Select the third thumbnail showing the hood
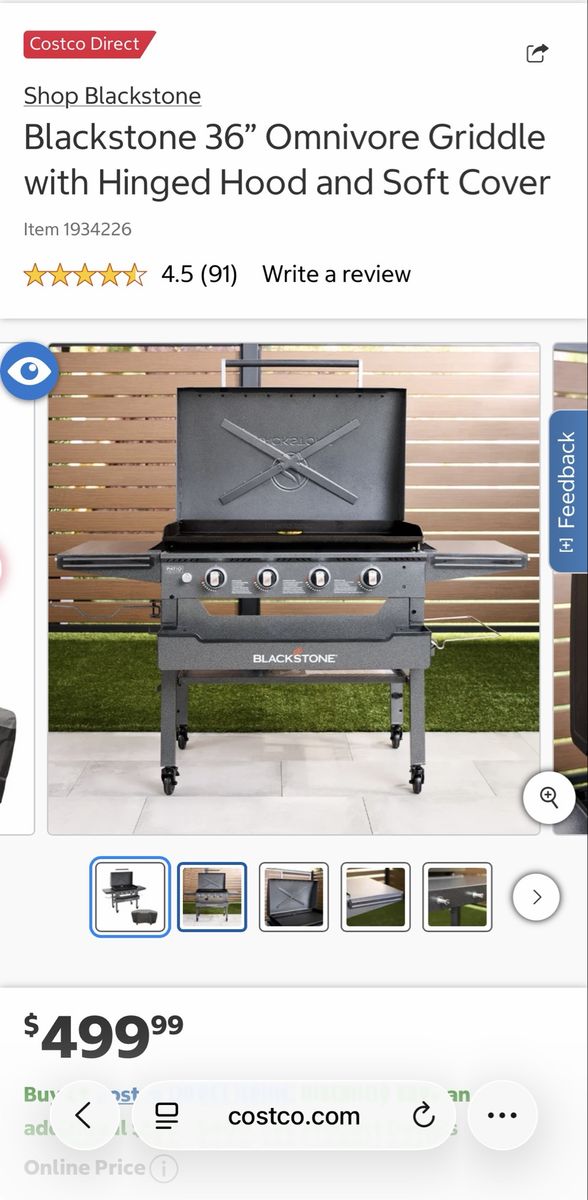The image size is (588, 1200). pos(294,897)
